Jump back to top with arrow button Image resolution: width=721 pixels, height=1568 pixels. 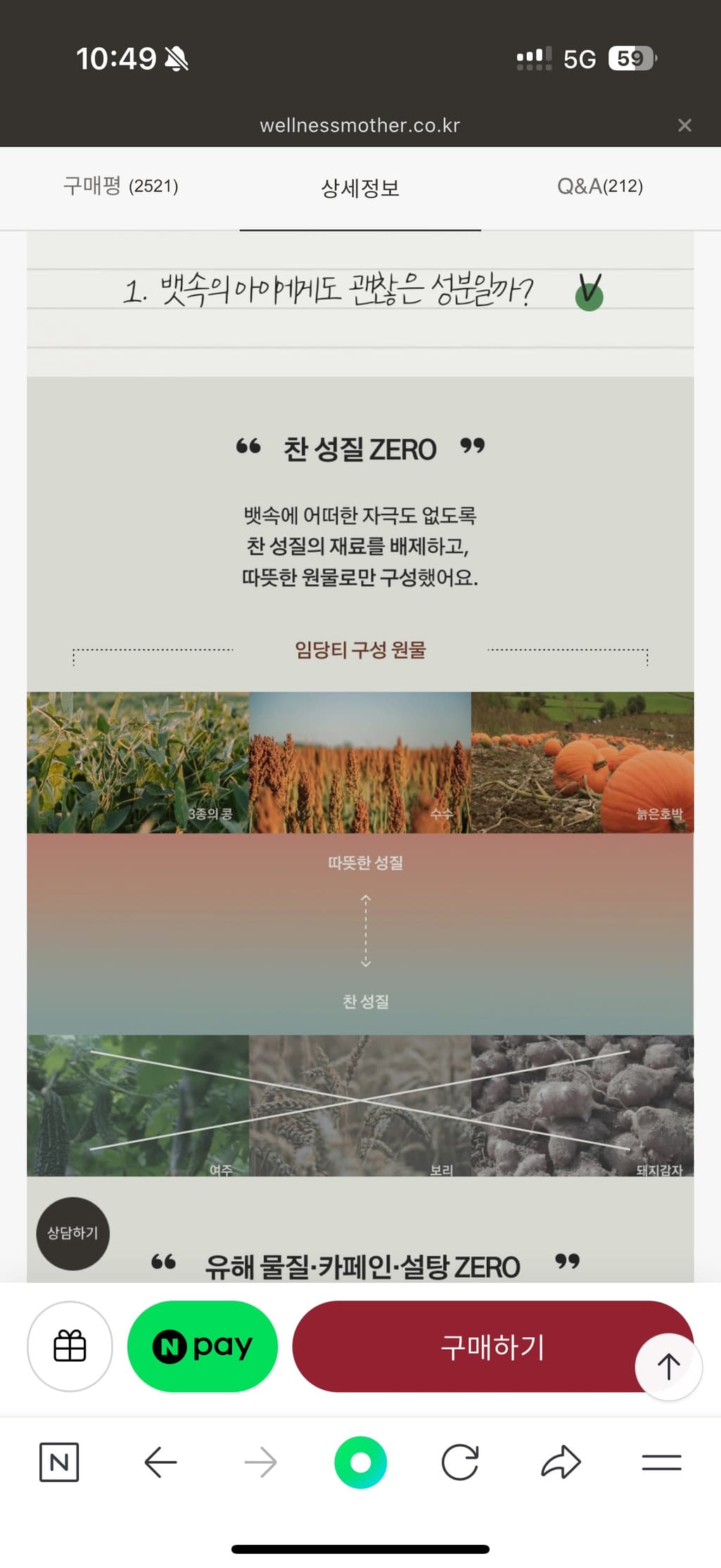click(668, 1367)
